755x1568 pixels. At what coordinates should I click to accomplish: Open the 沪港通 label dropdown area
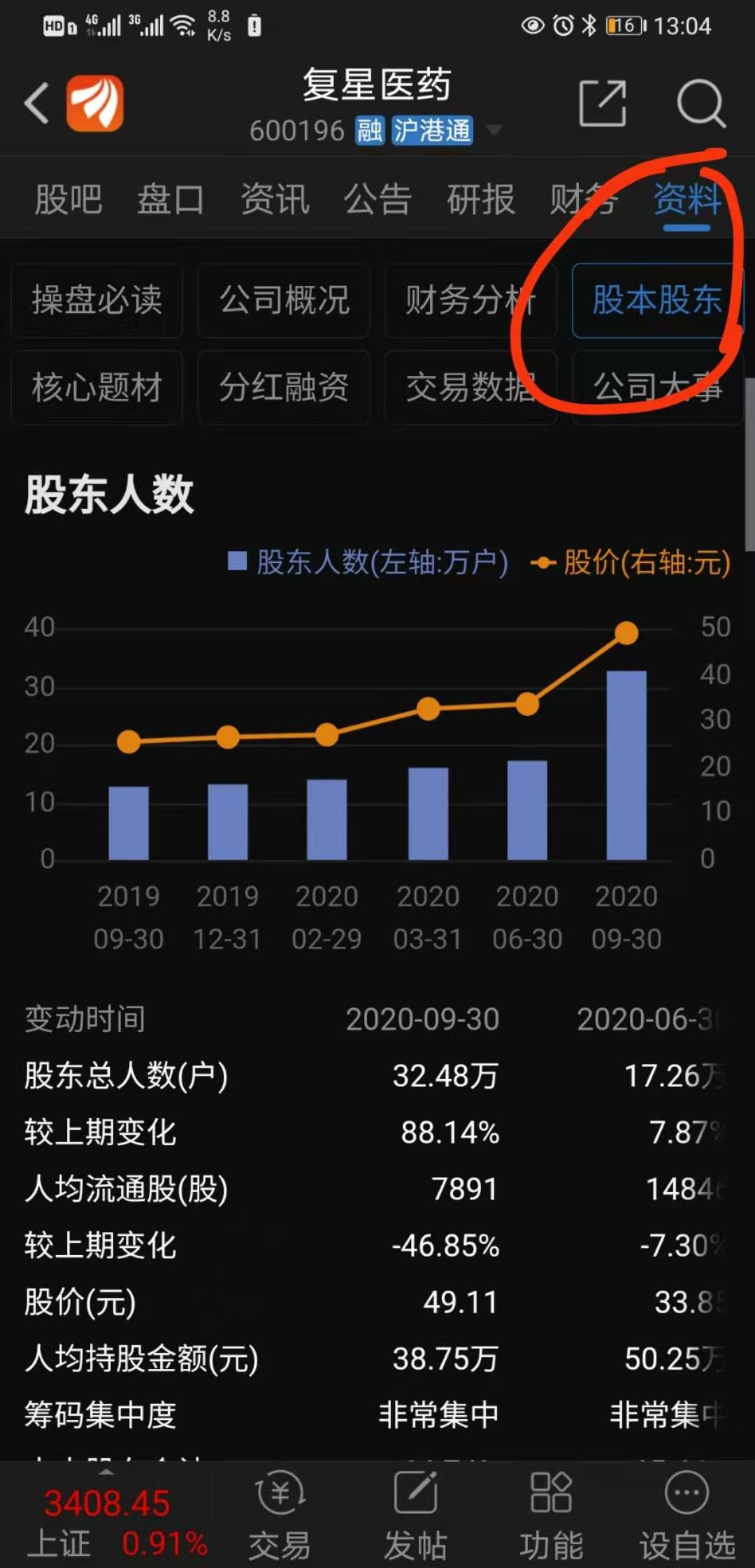coord(432,131)
